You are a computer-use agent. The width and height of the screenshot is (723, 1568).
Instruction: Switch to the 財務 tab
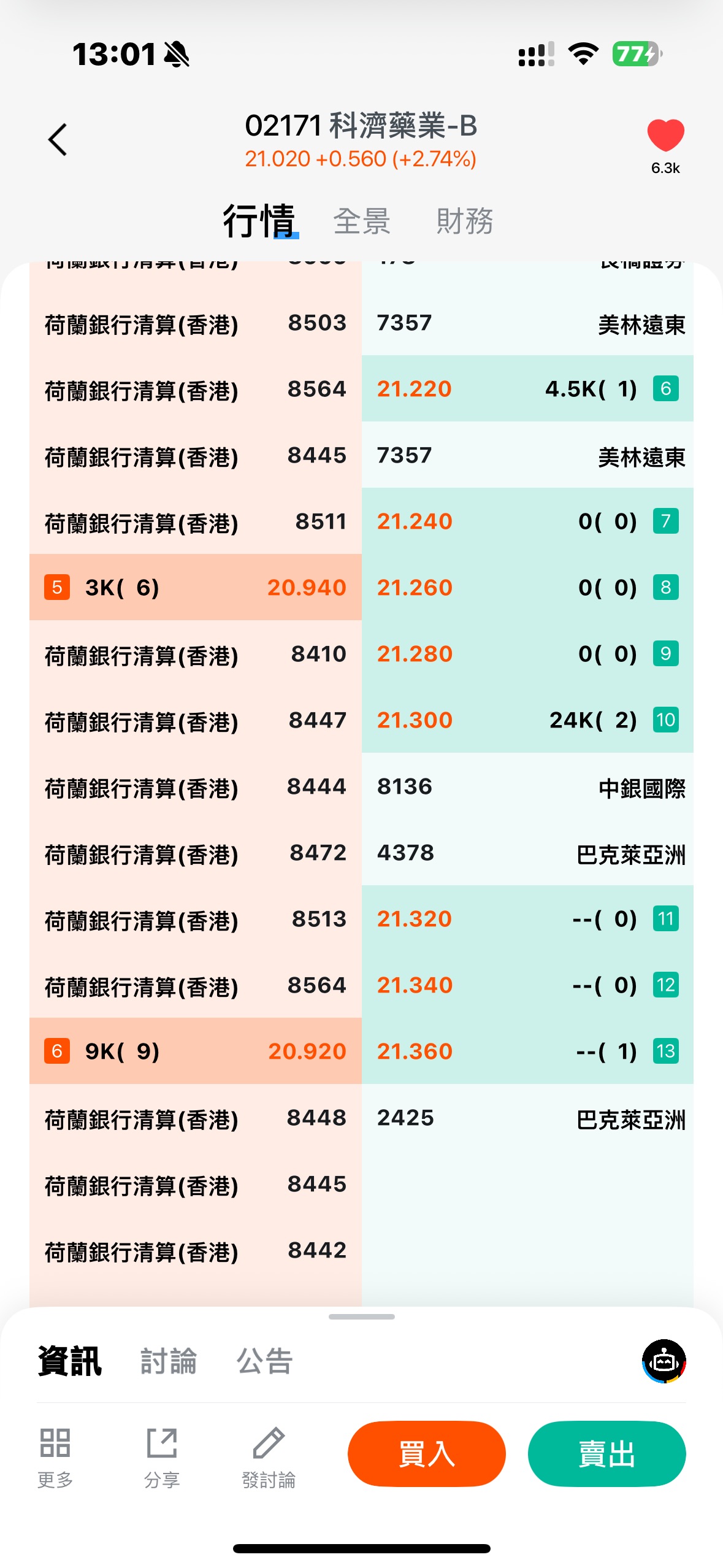pos(464,221)
